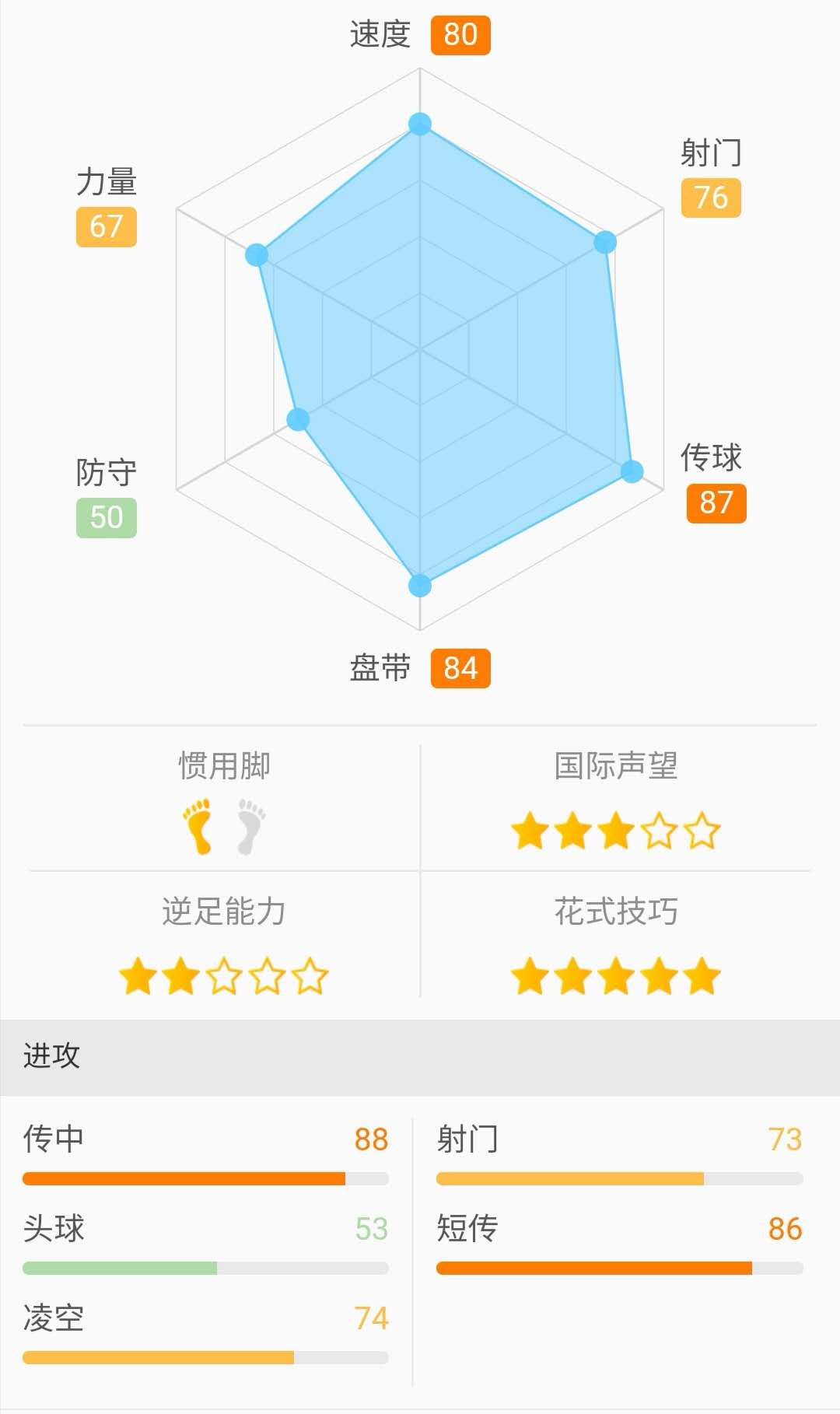
Task: Click the second star of 逆足能力
Action: coord(181,974)
